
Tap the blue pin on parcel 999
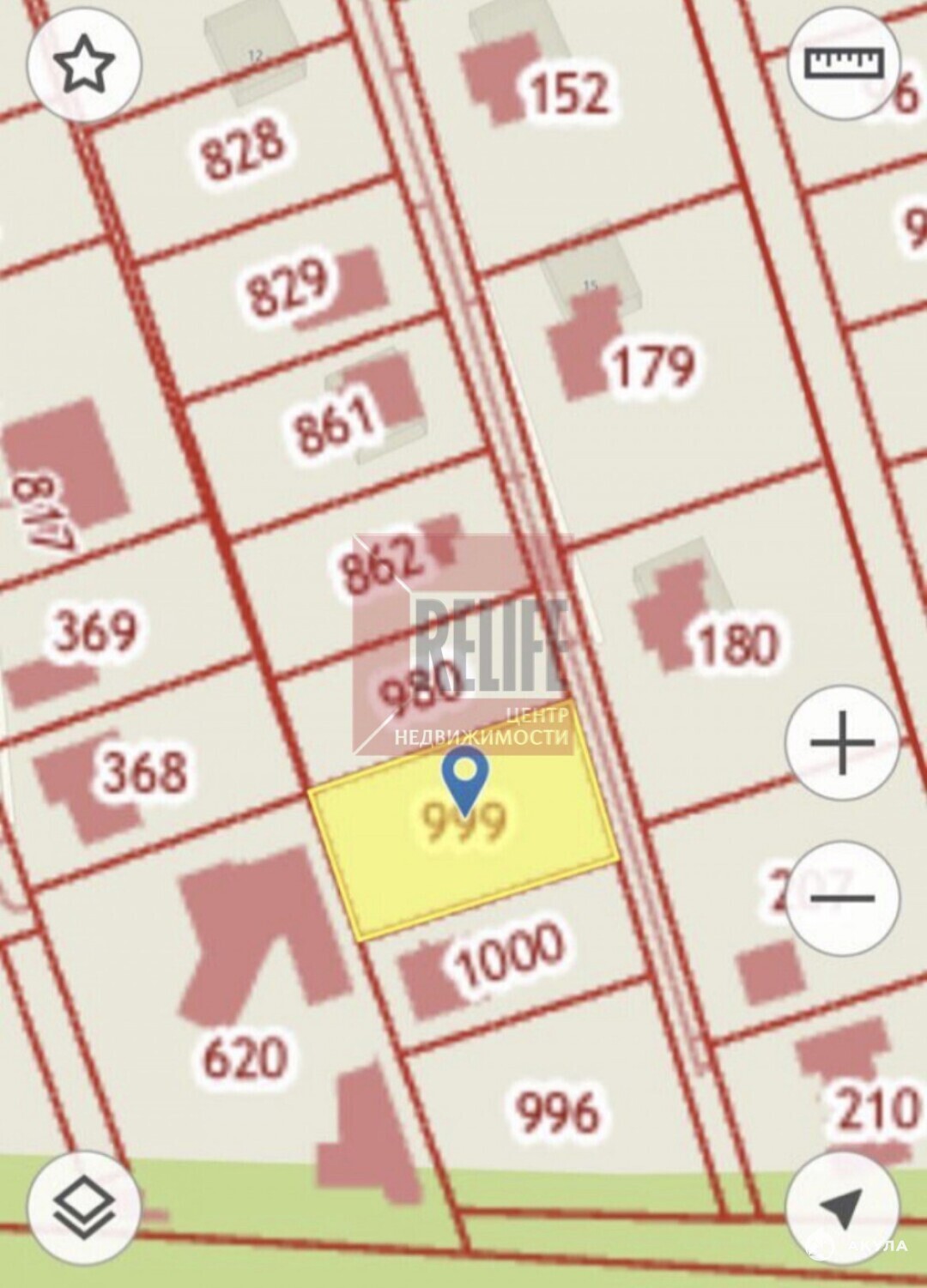(464, 780)
